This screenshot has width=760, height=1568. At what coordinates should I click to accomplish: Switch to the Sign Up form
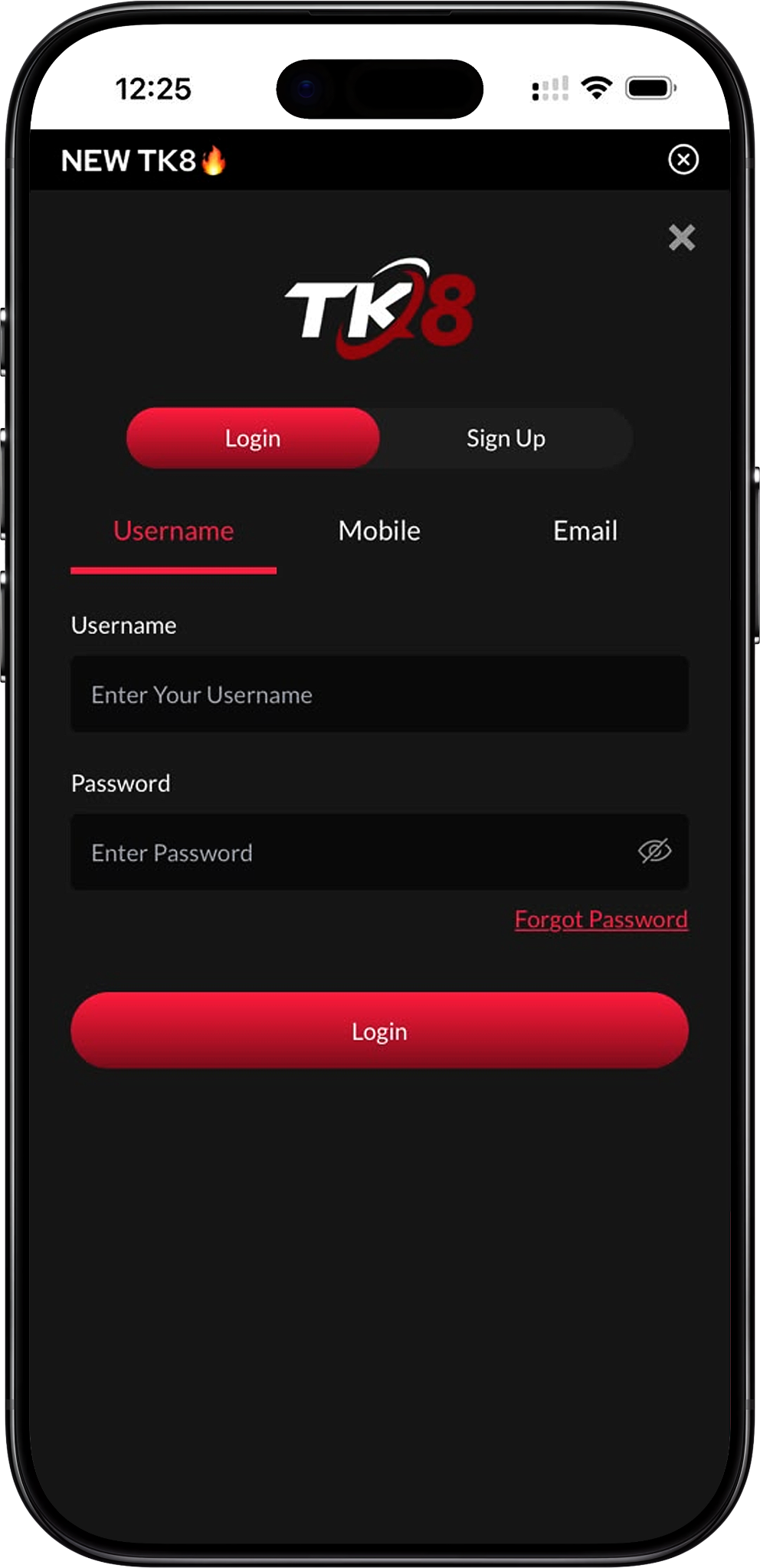coord(506,438)
